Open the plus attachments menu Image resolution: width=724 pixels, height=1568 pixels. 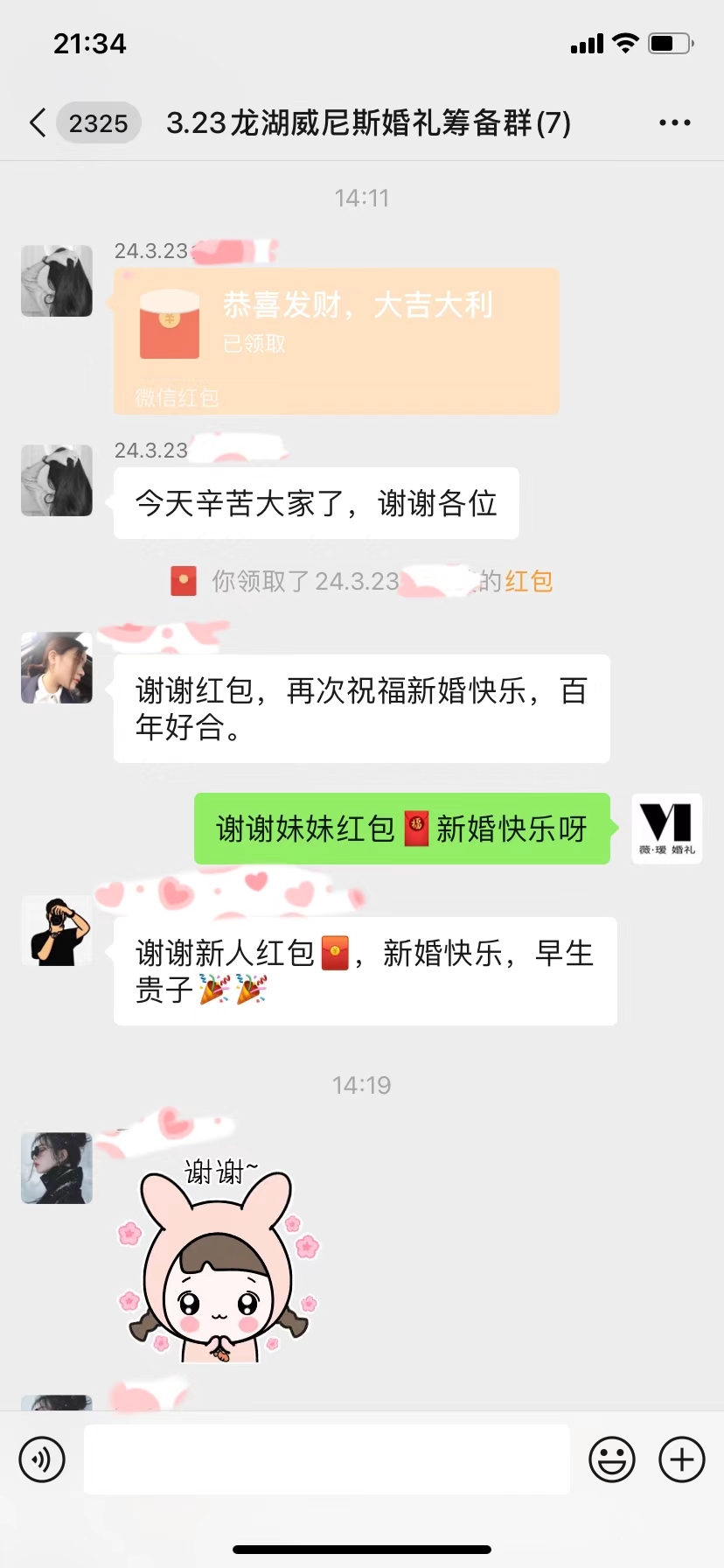681,1459
